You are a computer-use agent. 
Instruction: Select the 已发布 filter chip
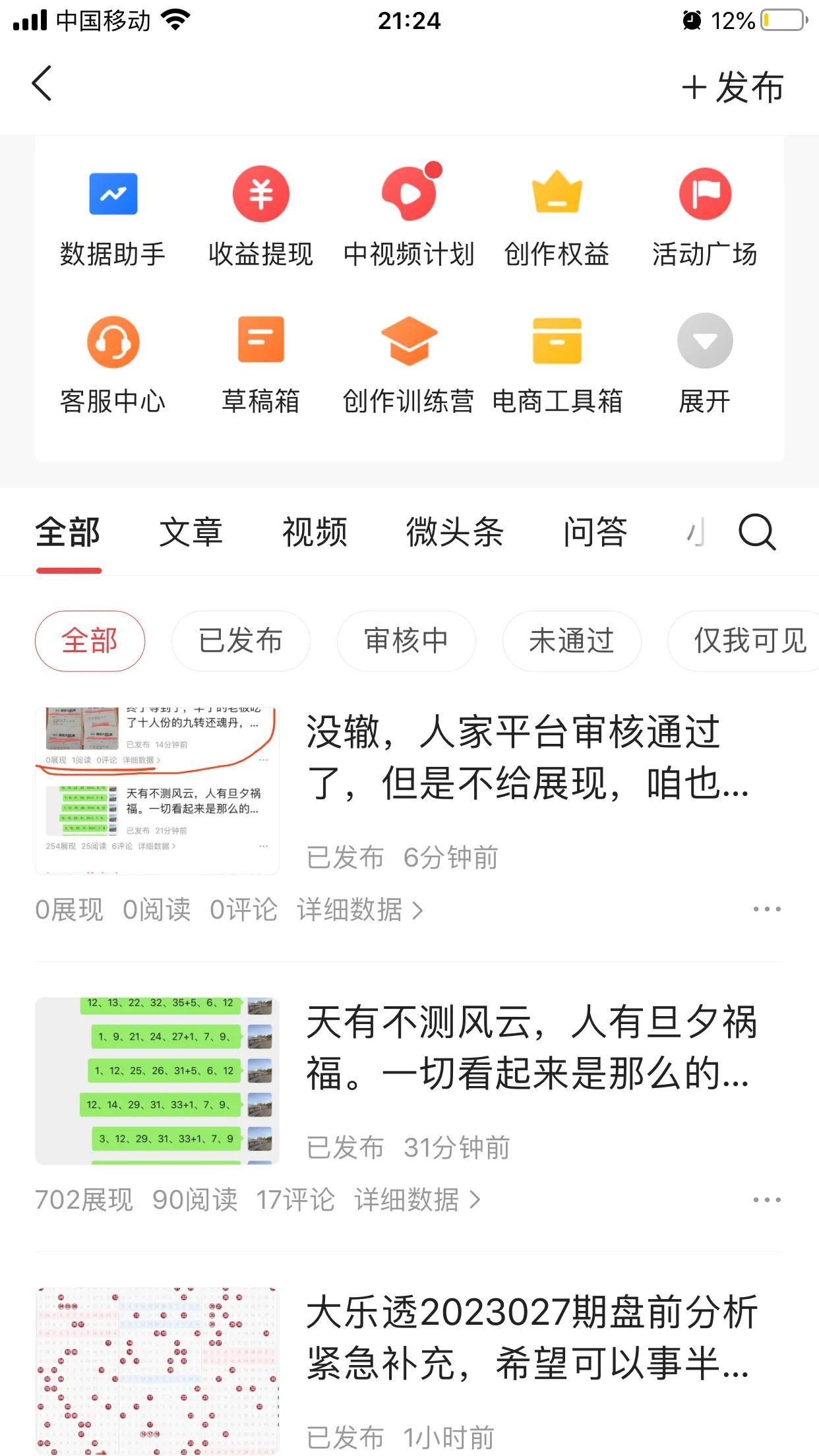241,641
